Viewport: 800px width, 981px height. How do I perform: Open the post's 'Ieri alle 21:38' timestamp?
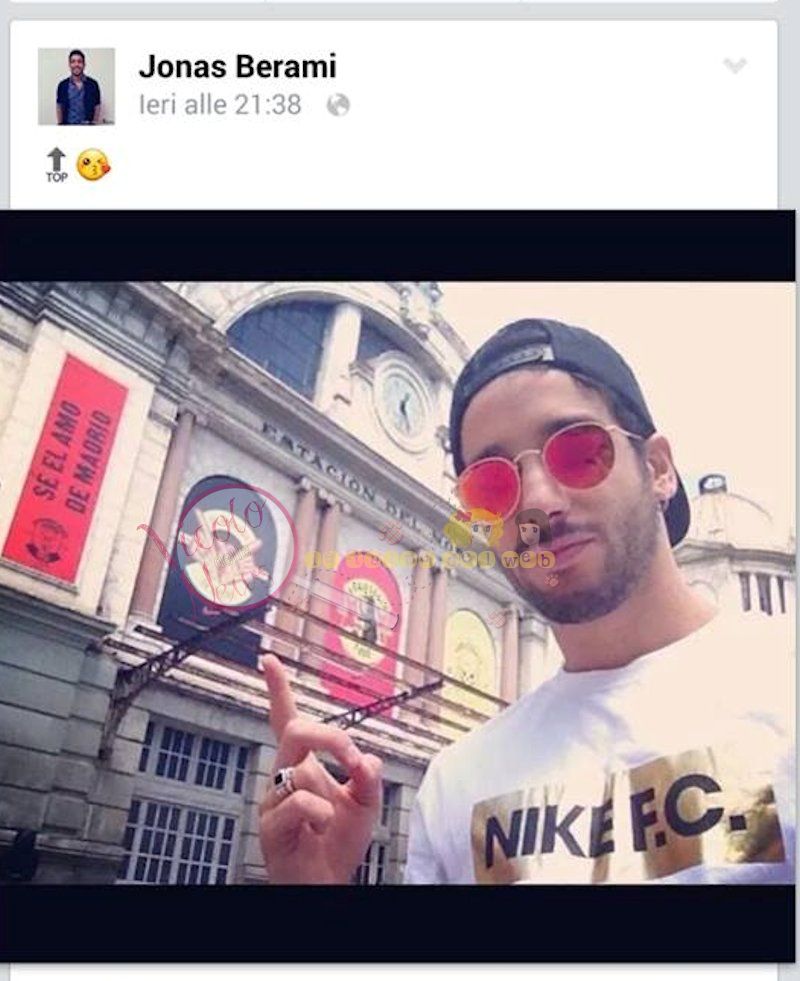[x=220, y=105]
